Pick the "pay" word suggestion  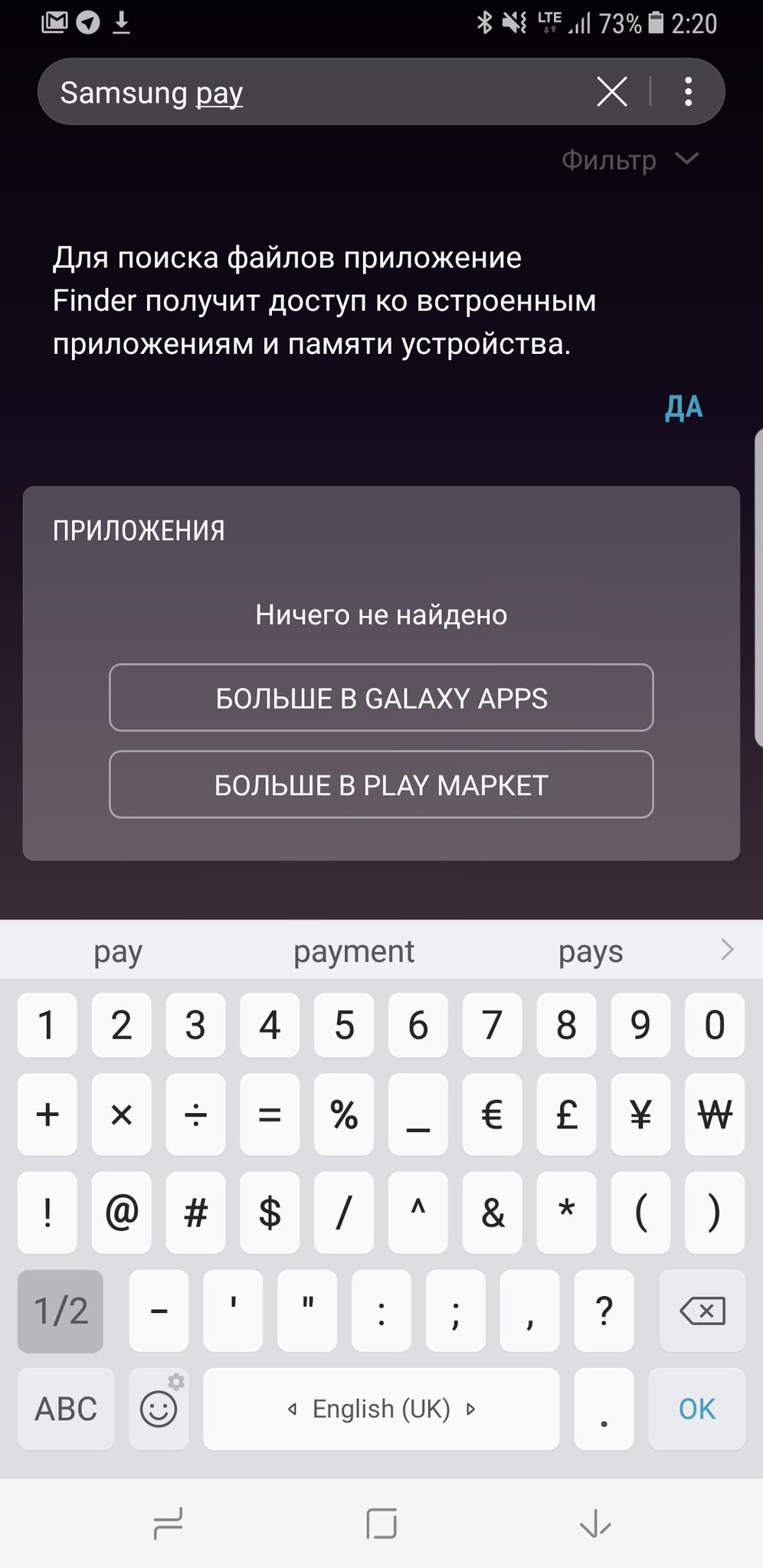pos(118,951)
